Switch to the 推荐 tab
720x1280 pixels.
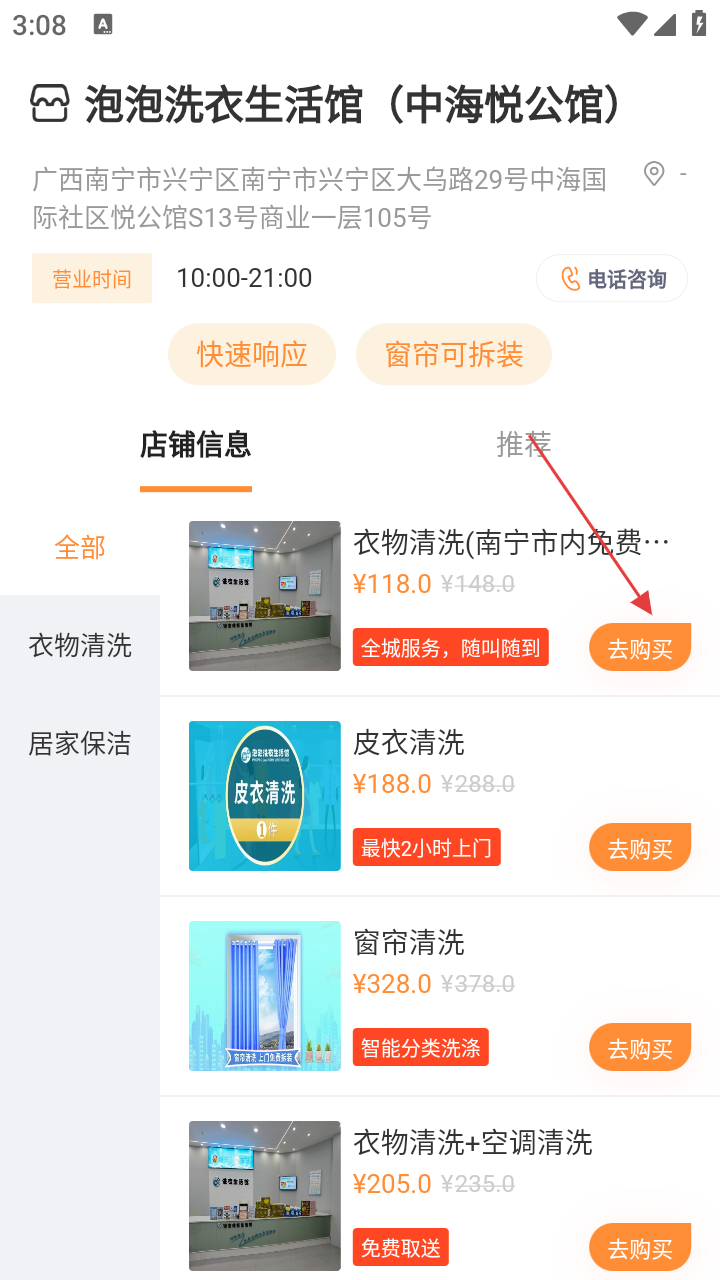click(x=523, y=444)
